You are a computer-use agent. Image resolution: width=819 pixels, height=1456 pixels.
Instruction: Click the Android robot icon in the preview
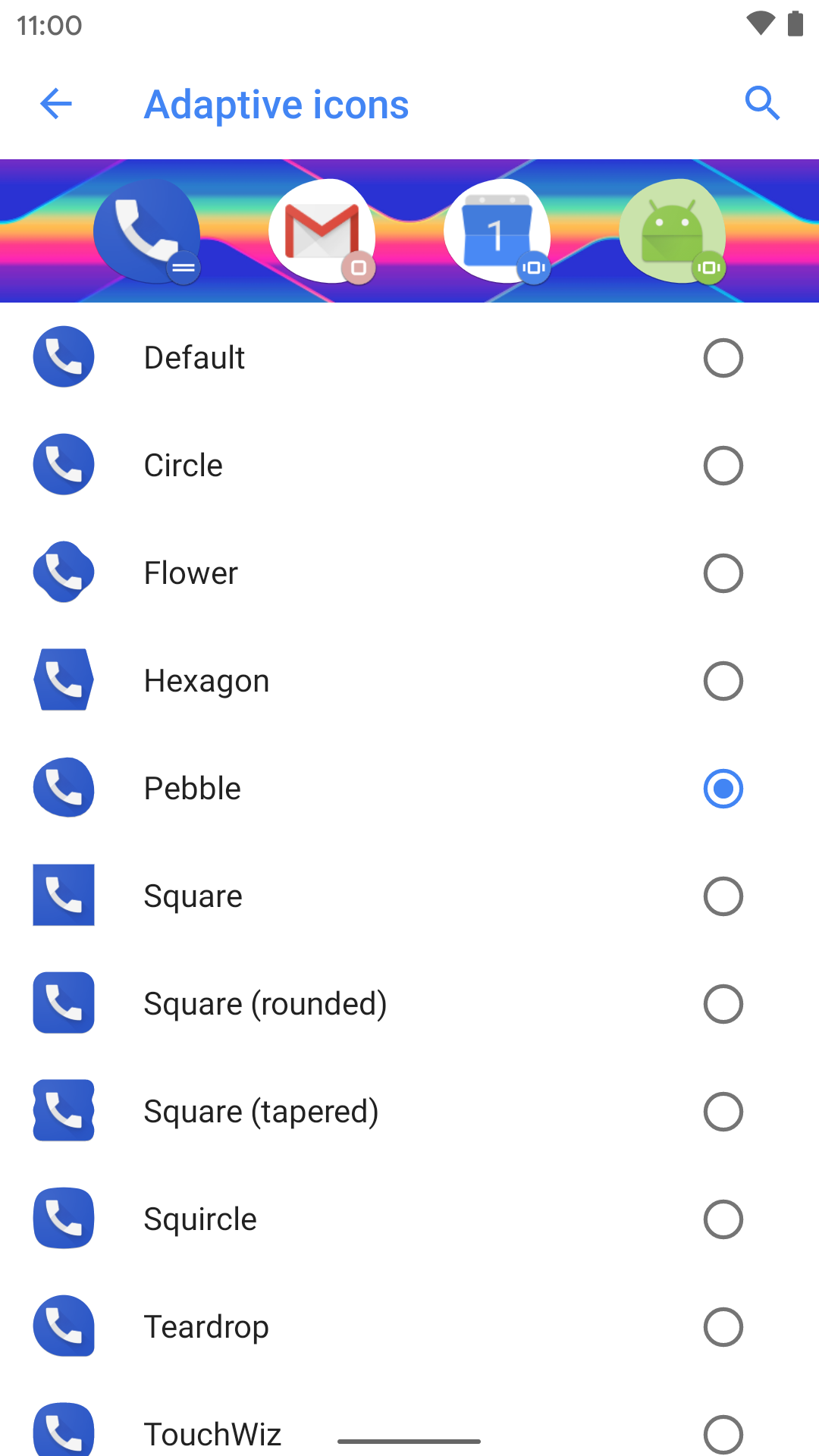point(673,231)
